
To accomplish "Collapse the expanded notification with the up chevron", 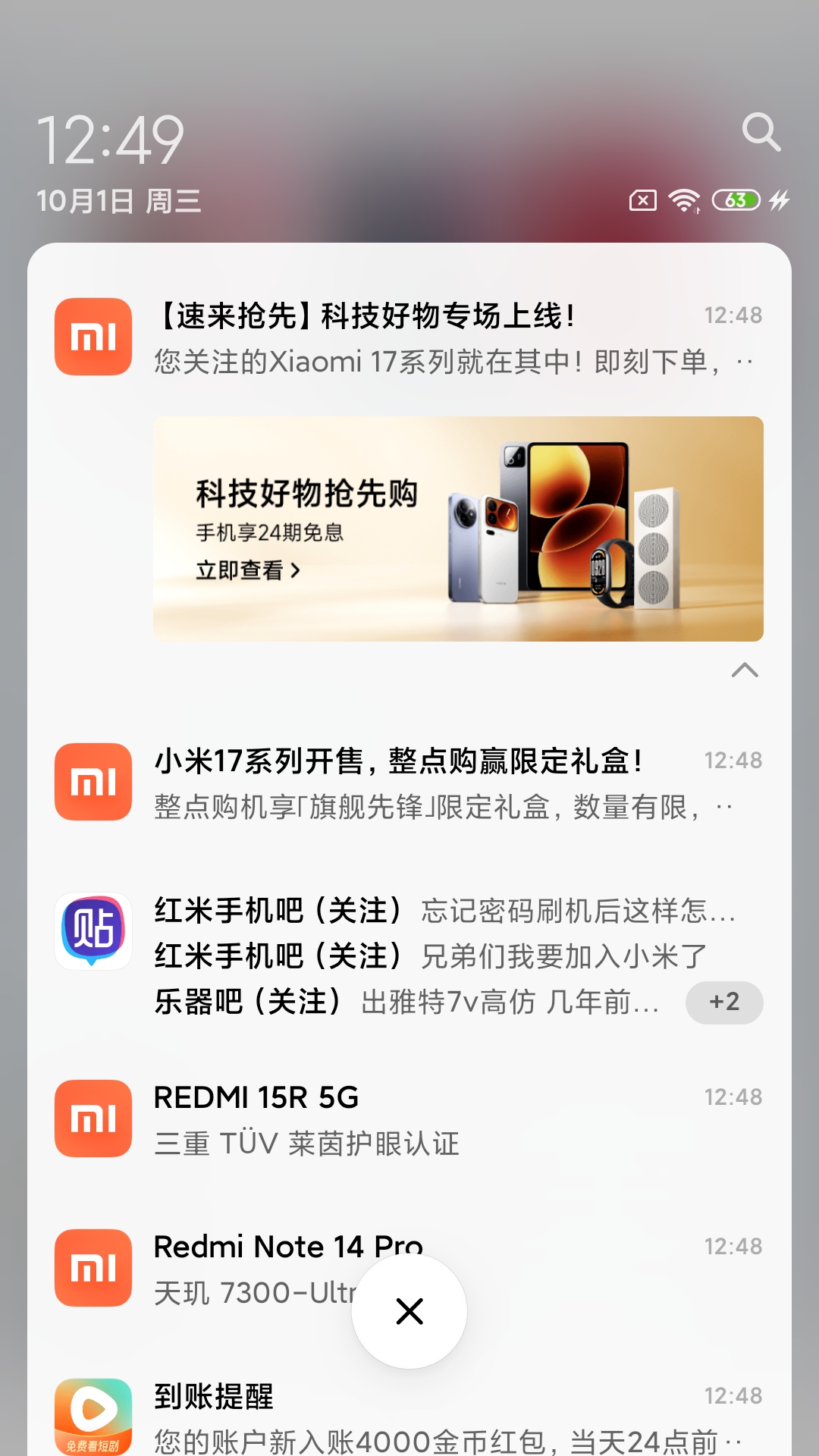I will coord(745,670).
